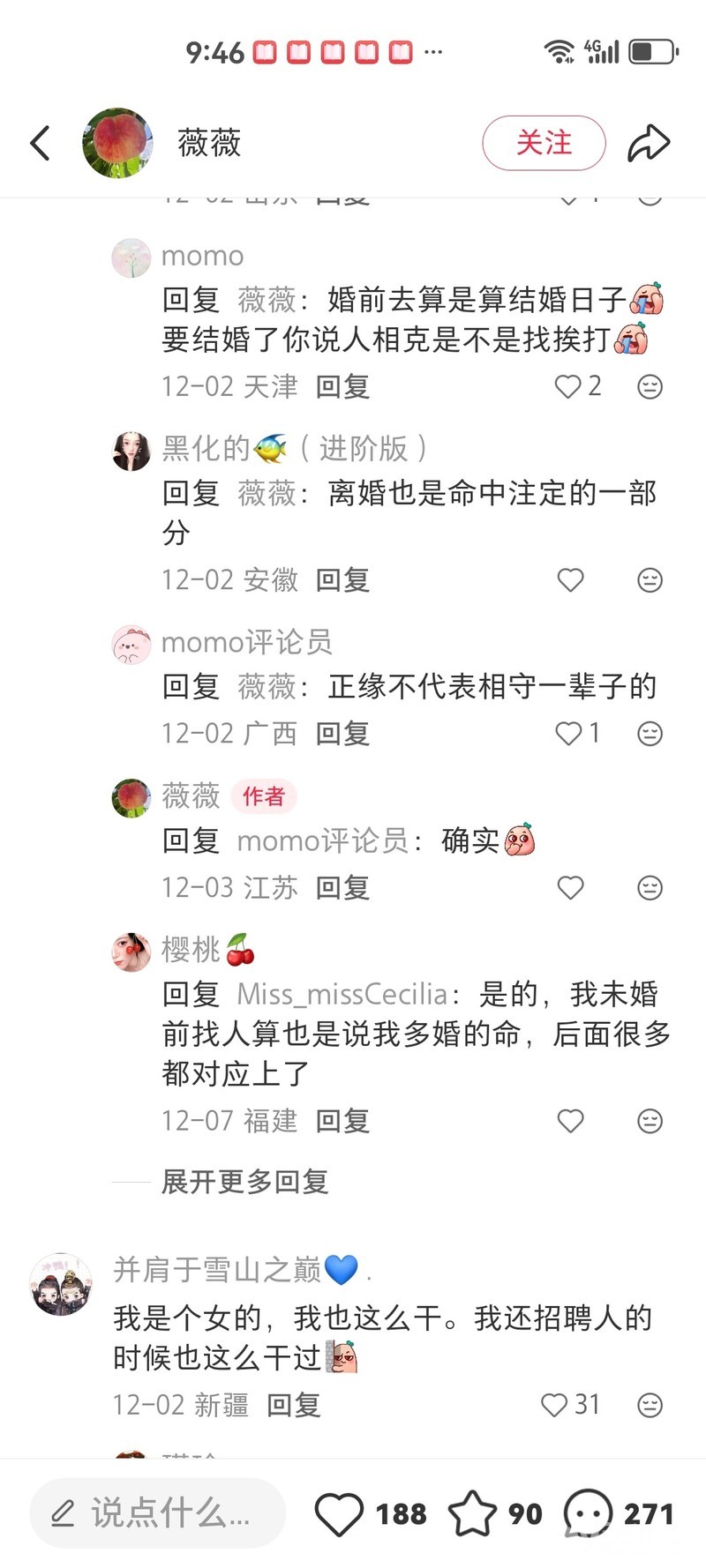Like 并肩于雪山之巅's comment
The height and width of the screenshot is (1568, 706).
554,1404
